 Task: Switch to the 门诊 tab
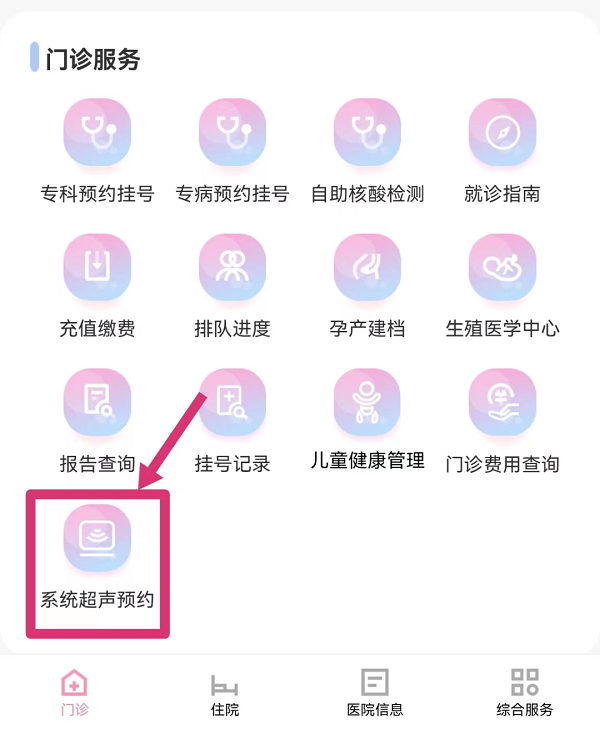tap(74, 693)
